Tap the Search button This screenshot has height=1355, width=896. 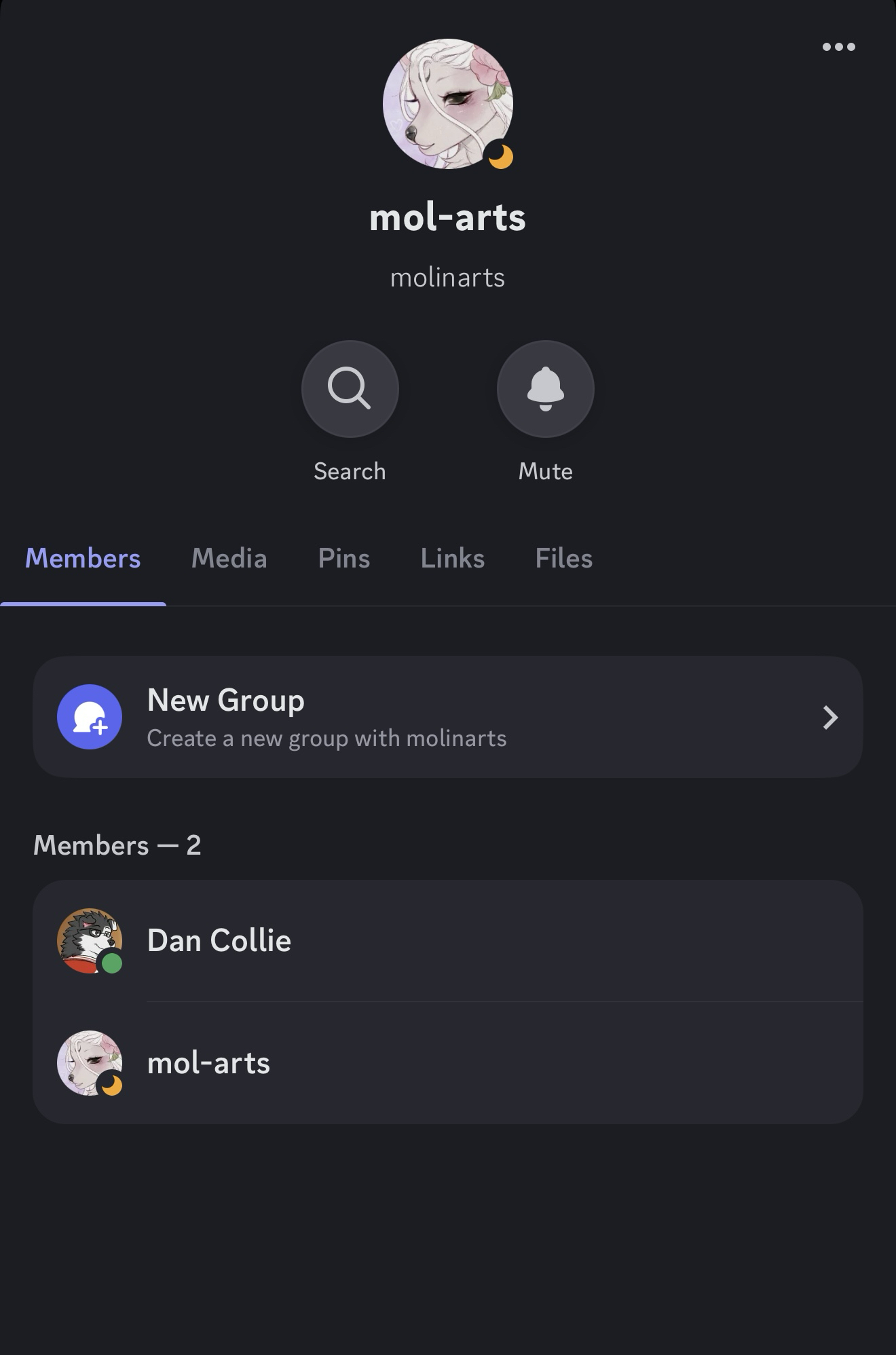tap(350, 389)
